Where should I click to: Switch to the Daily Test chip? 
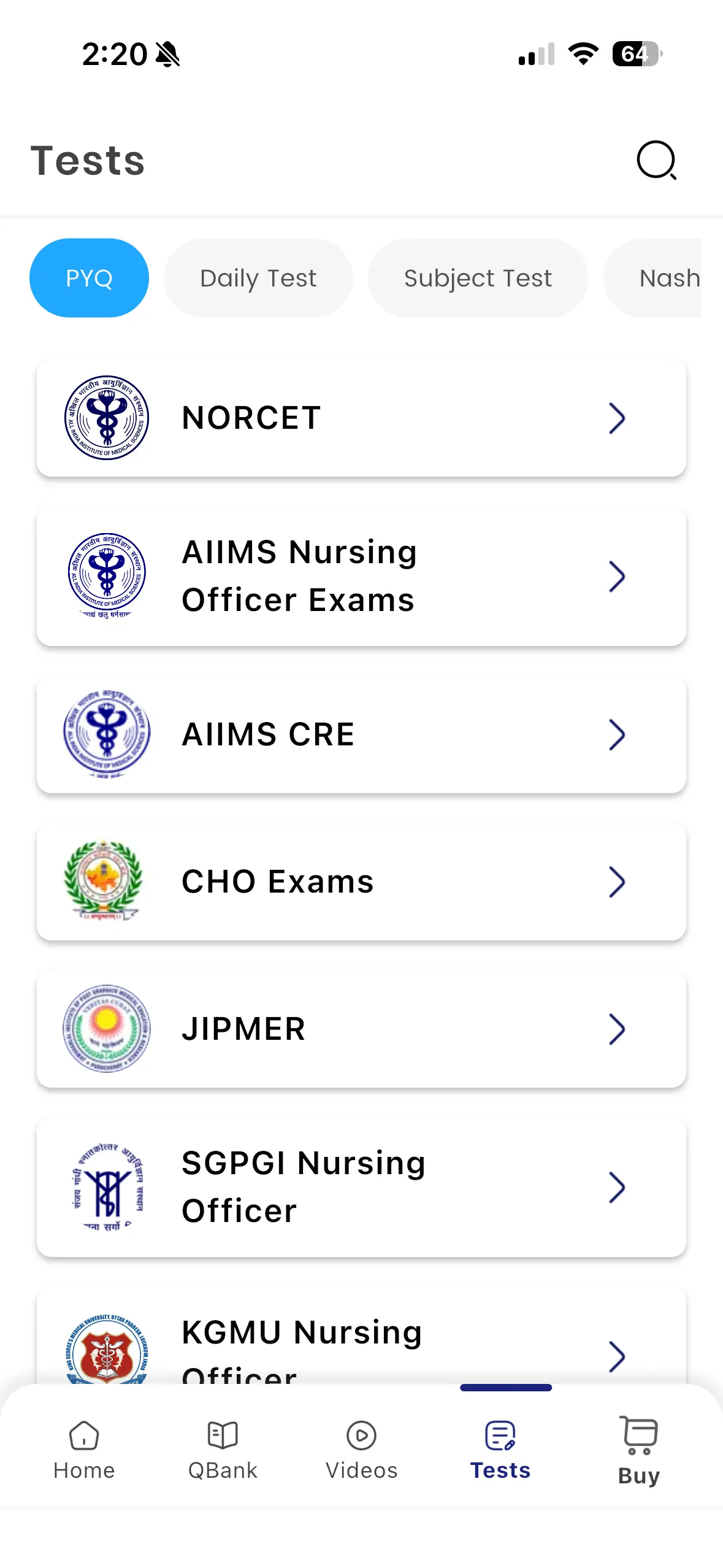[x=258, y=278]
